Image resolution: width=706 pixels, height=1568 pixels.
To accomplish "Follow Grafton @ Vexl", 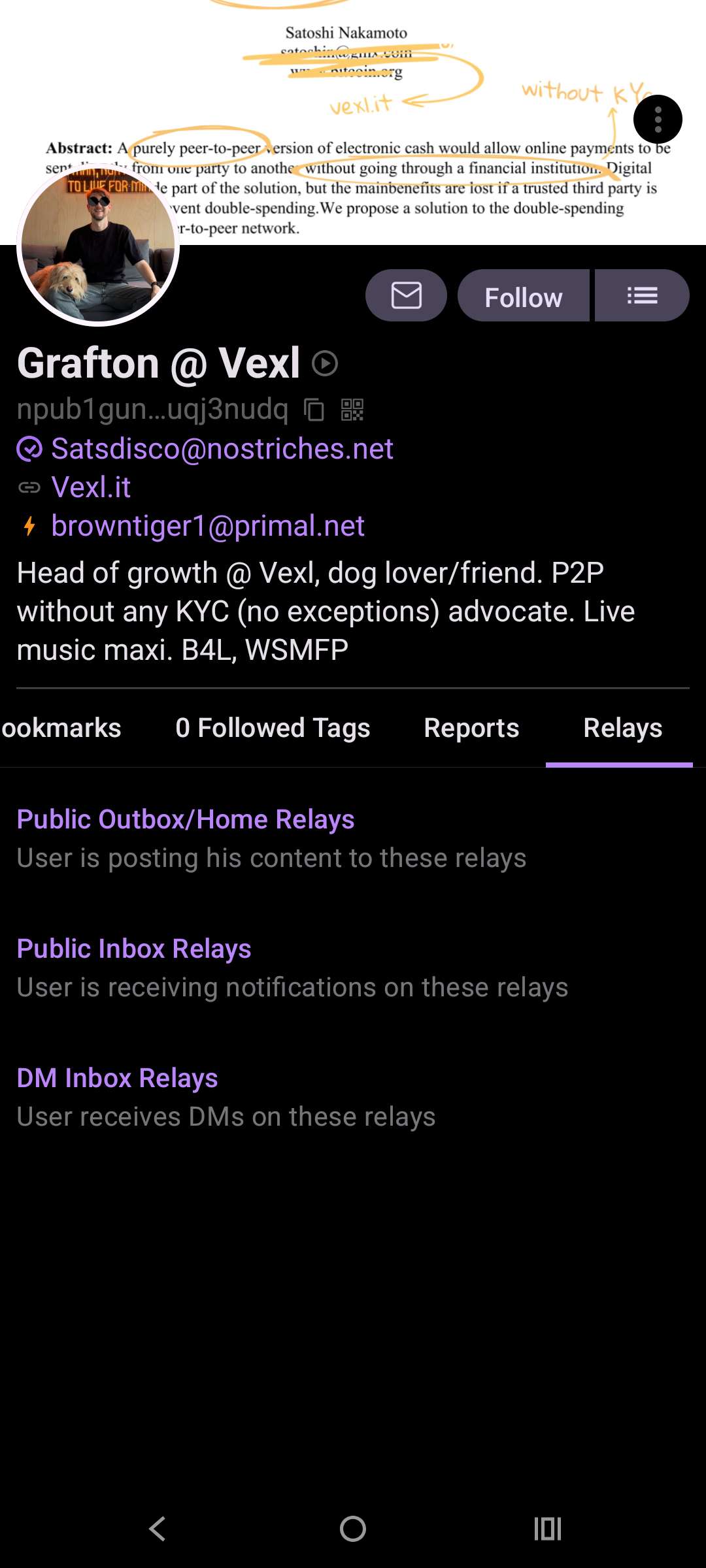I will point(524,297).
